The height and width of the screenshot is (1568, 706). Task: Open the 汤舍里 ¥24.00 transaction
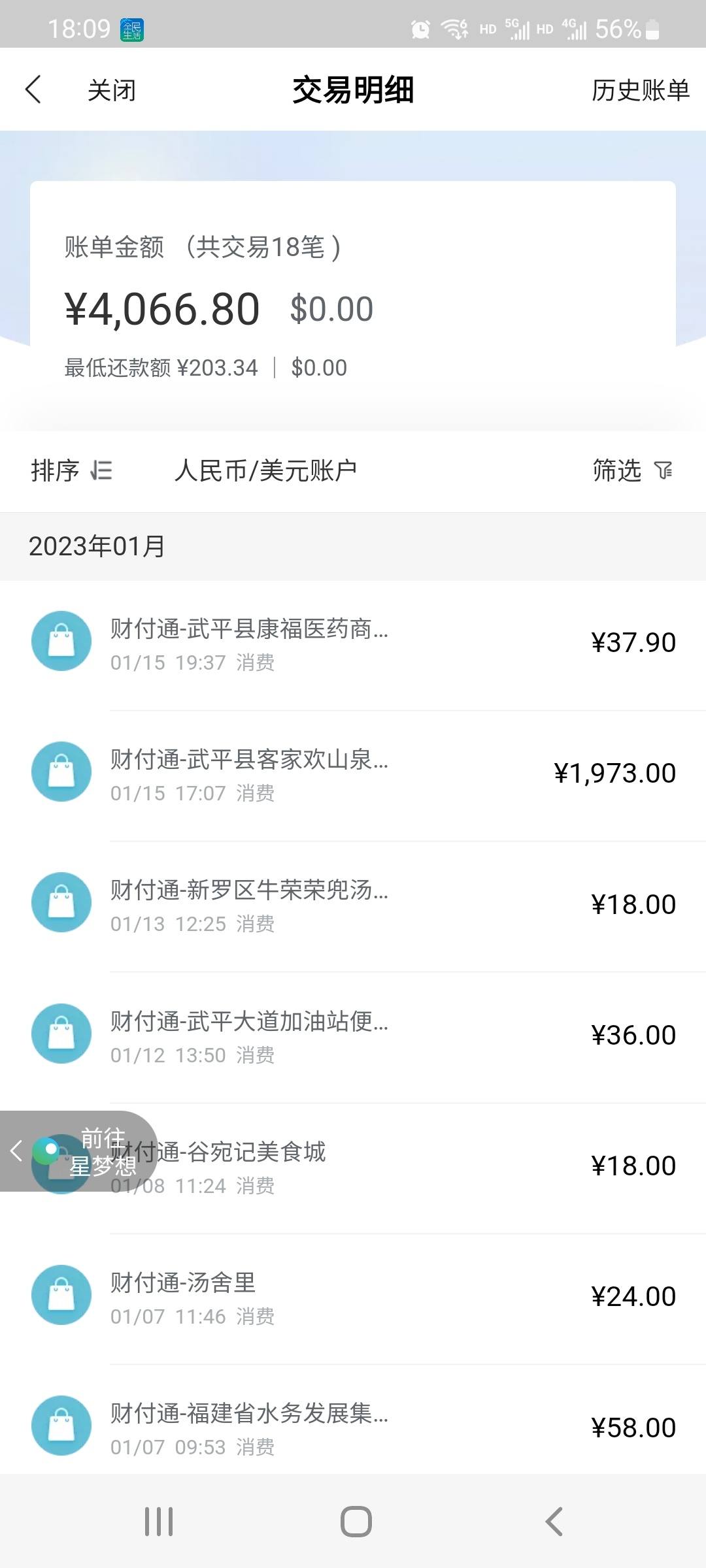click(x=353, y=1298)
